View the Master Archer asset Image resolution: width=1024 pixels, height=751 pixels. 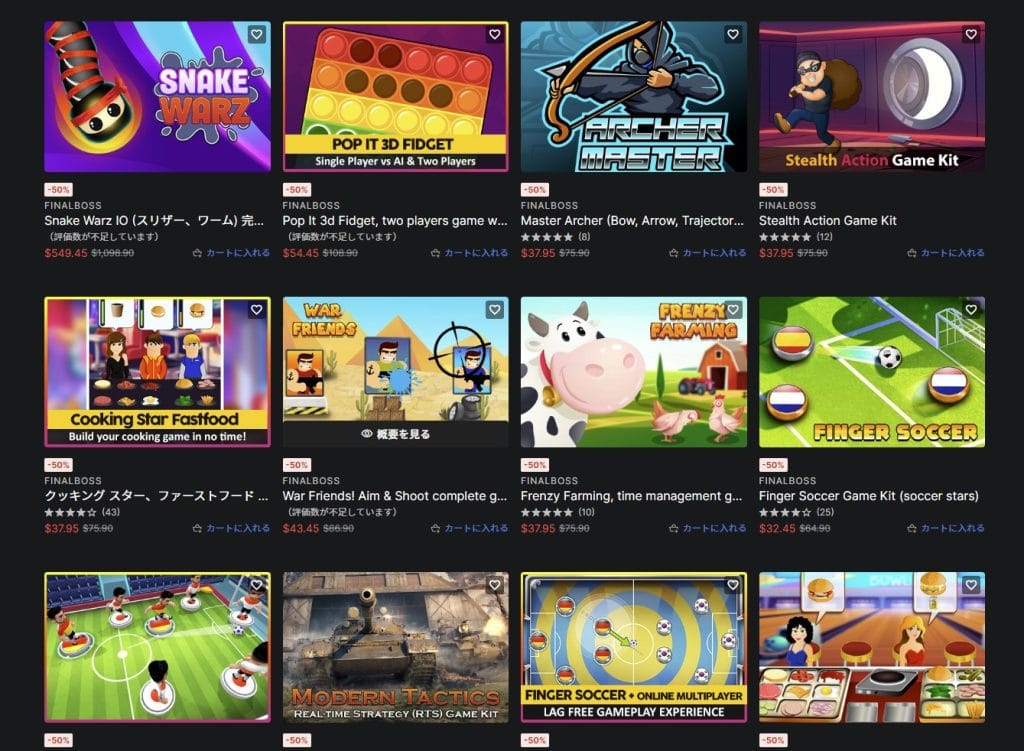pos(633,97)
